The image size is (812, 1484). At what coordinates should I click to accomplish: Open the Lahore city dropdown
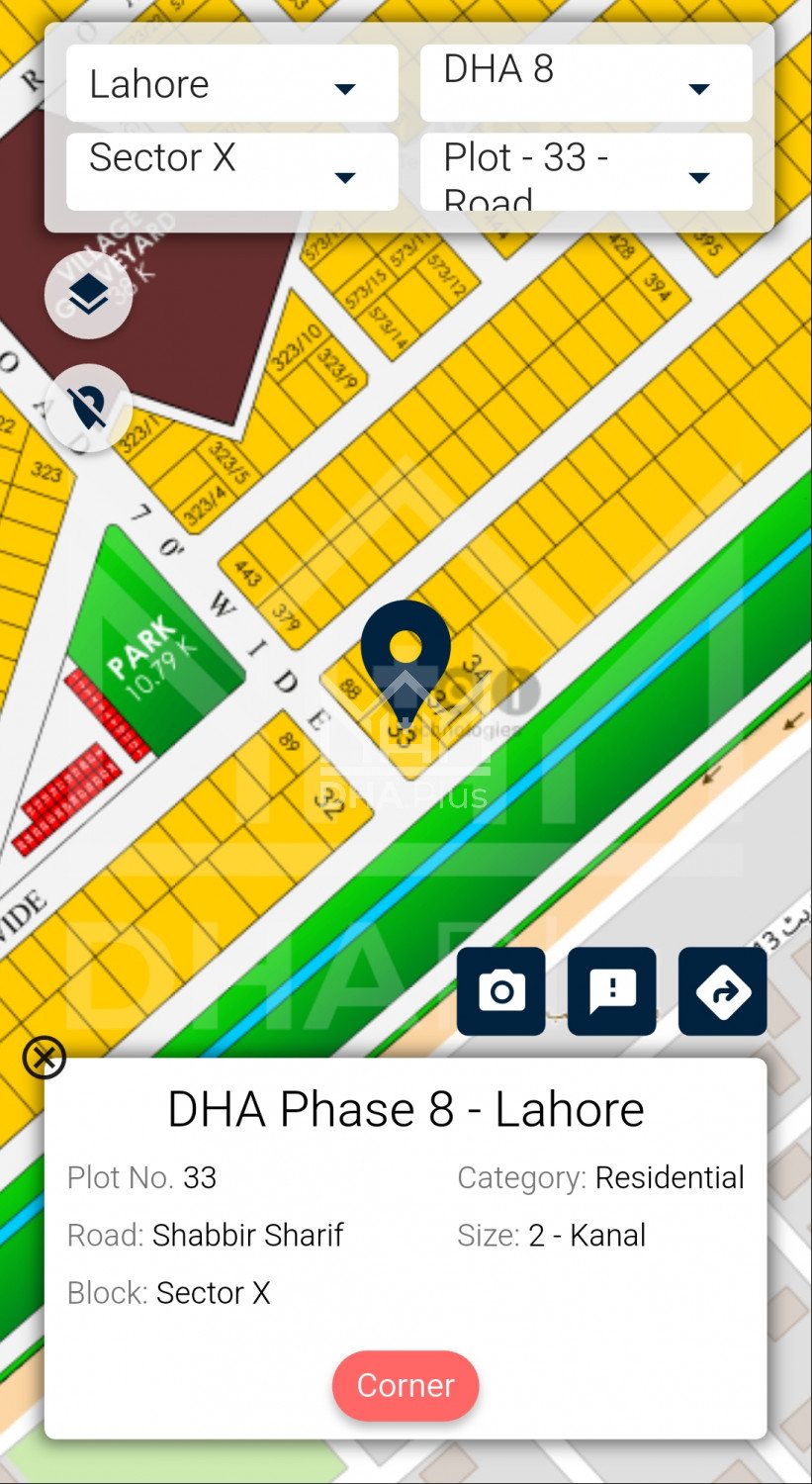[x=231, y=84]
